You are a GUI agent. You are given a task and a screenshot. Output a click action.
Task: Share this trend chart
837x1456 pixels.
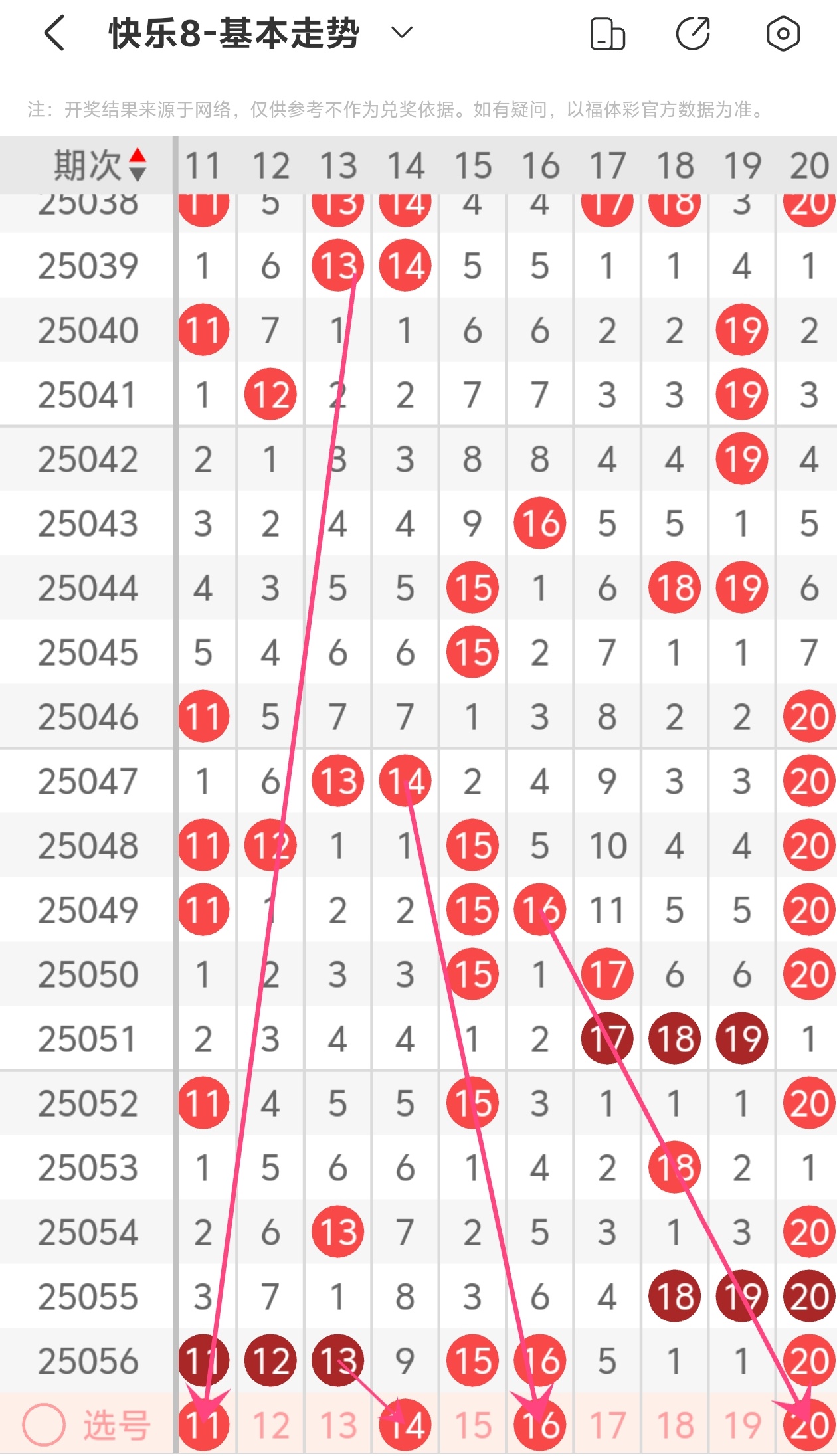click(693, 34)
